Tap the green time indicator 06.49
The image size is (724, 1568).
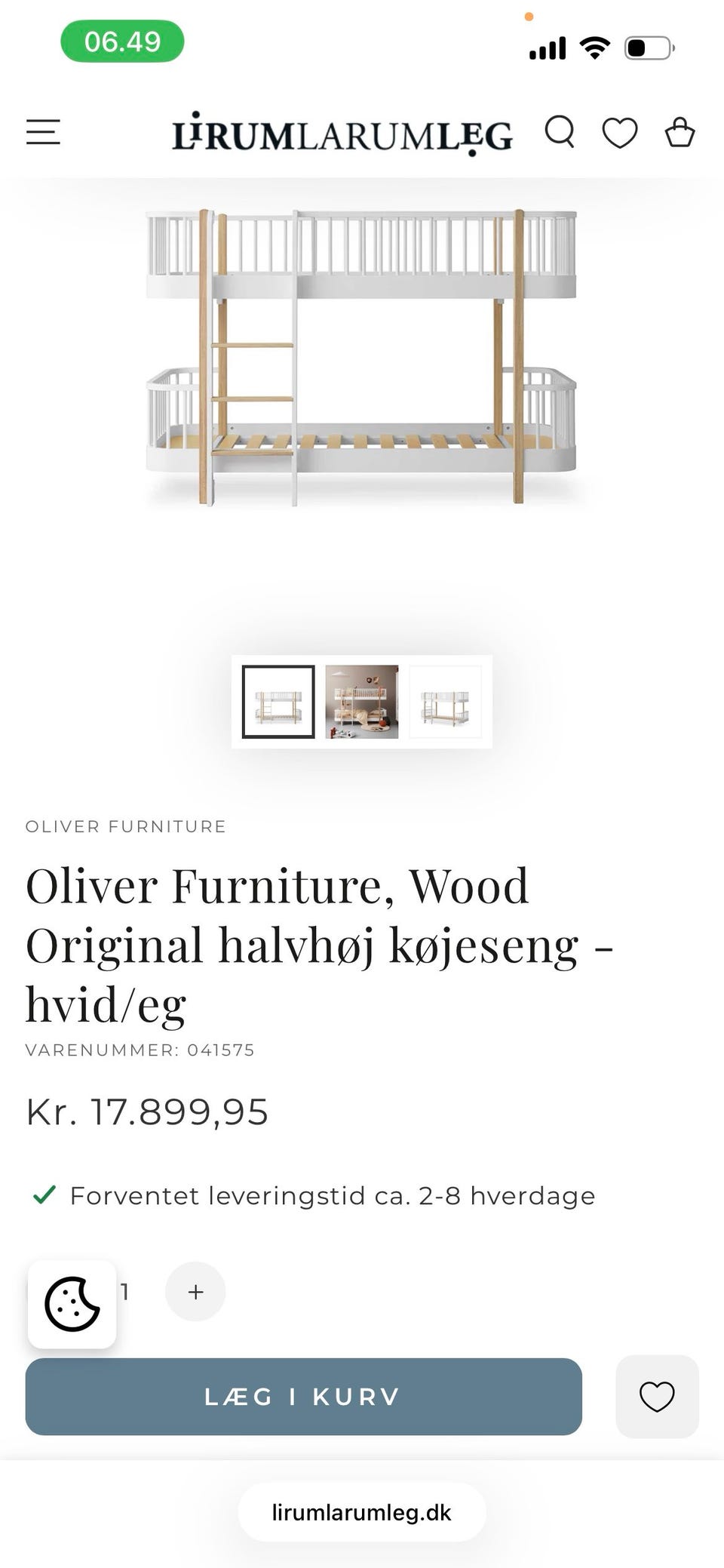[123, 42]
